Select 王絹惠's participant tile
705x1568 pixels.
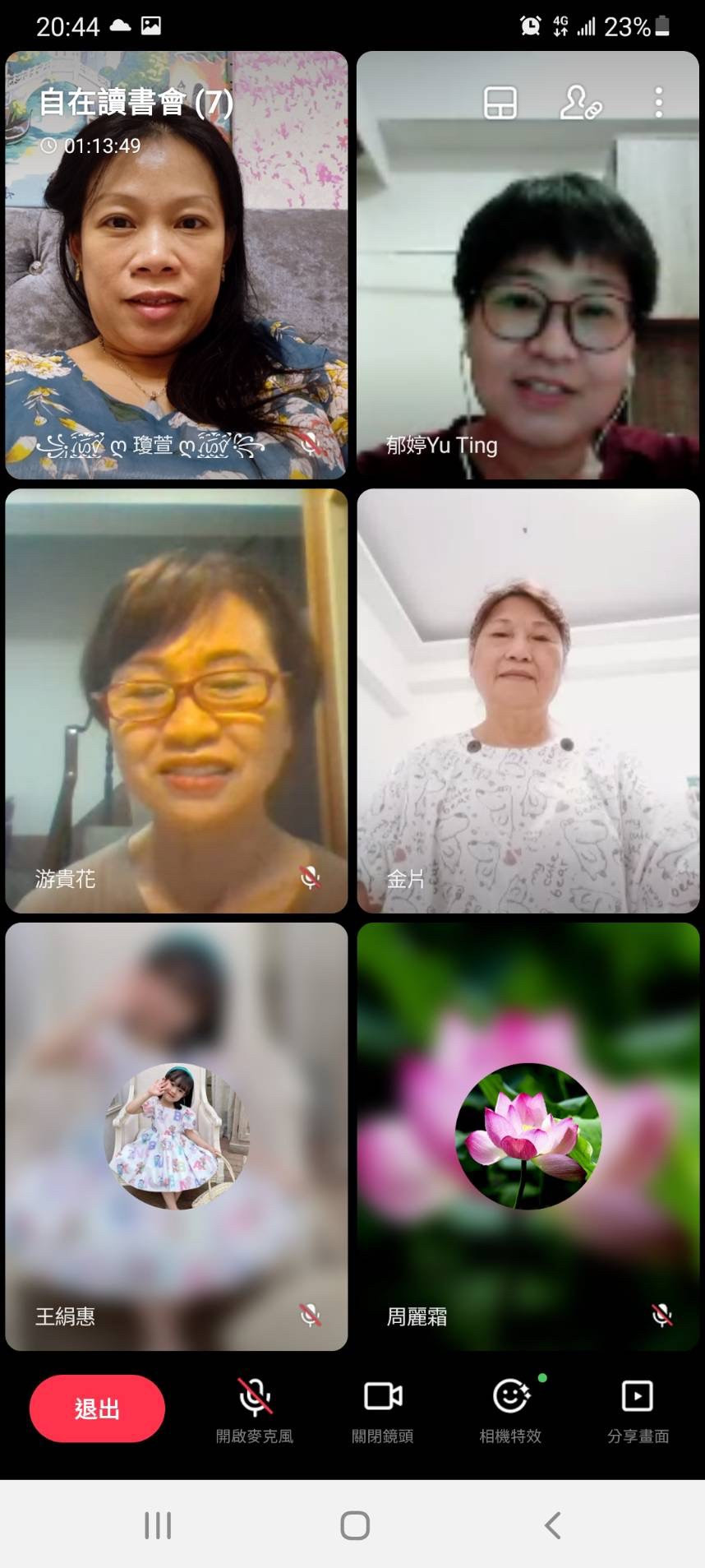[176, 1136]
